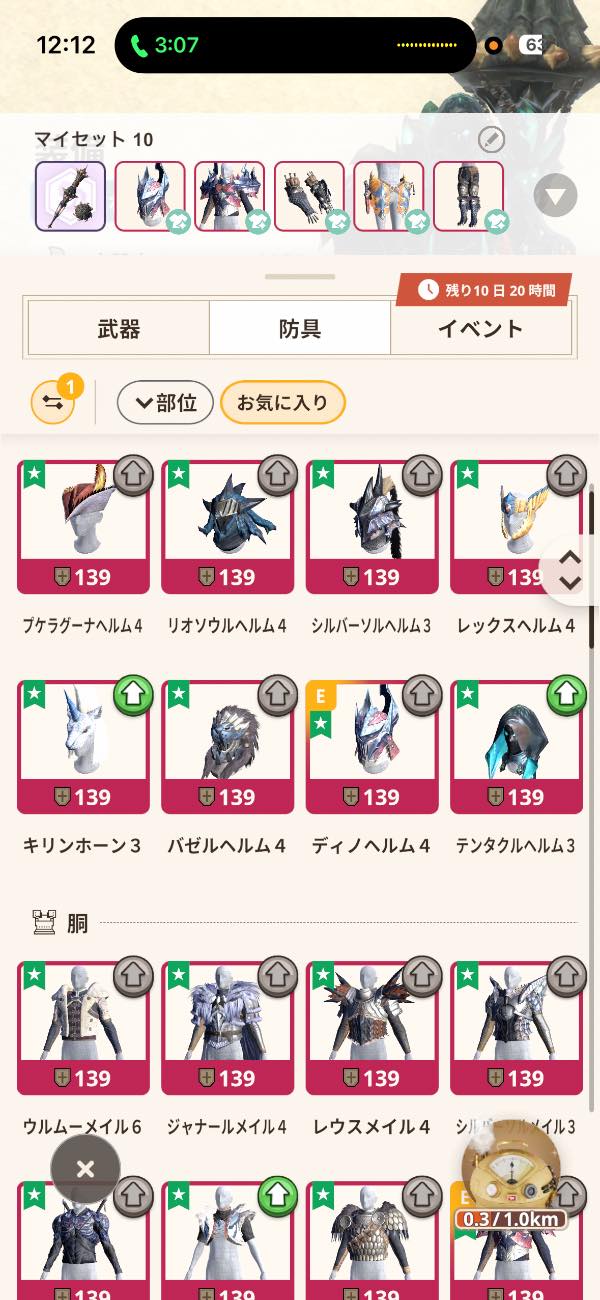Open テンタクルヘルム3 armor card
The width and height of the screenshot is (600, 1300).
point(515,747)
